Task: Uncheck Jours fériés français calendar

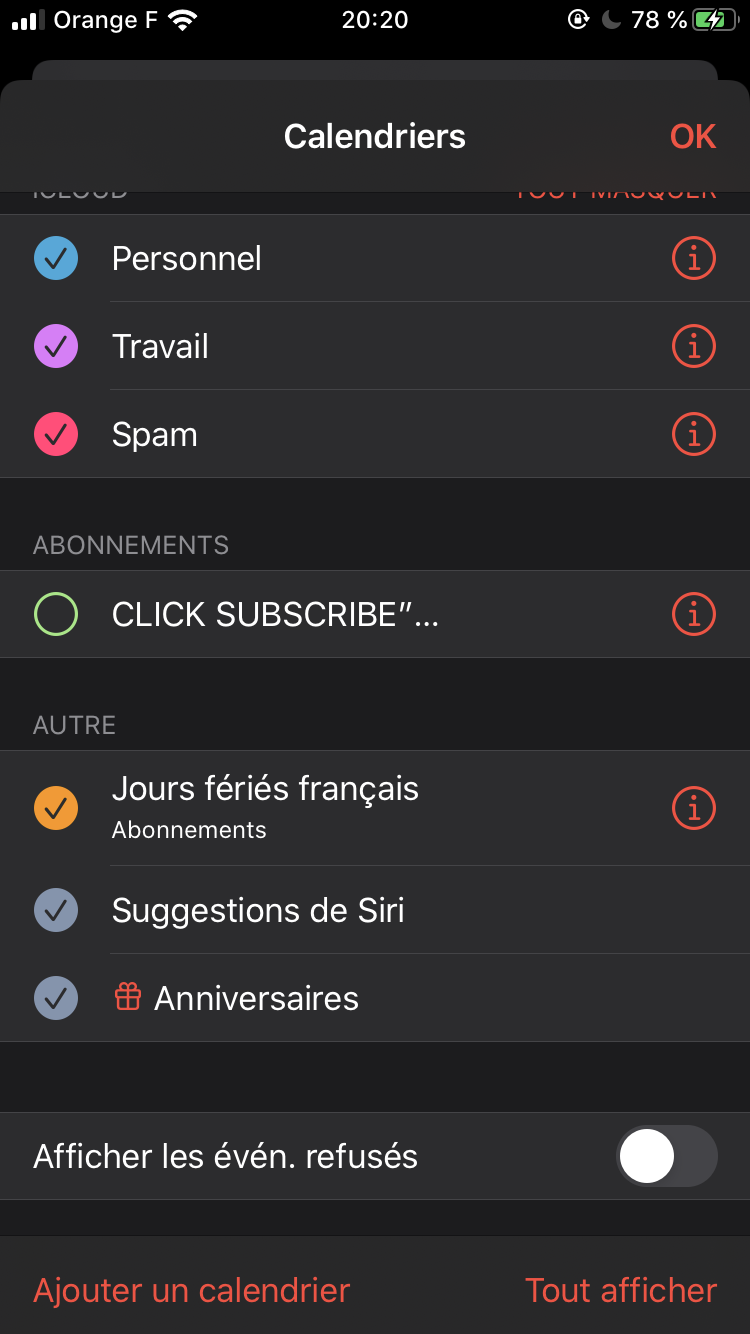Action: point(56,807)
